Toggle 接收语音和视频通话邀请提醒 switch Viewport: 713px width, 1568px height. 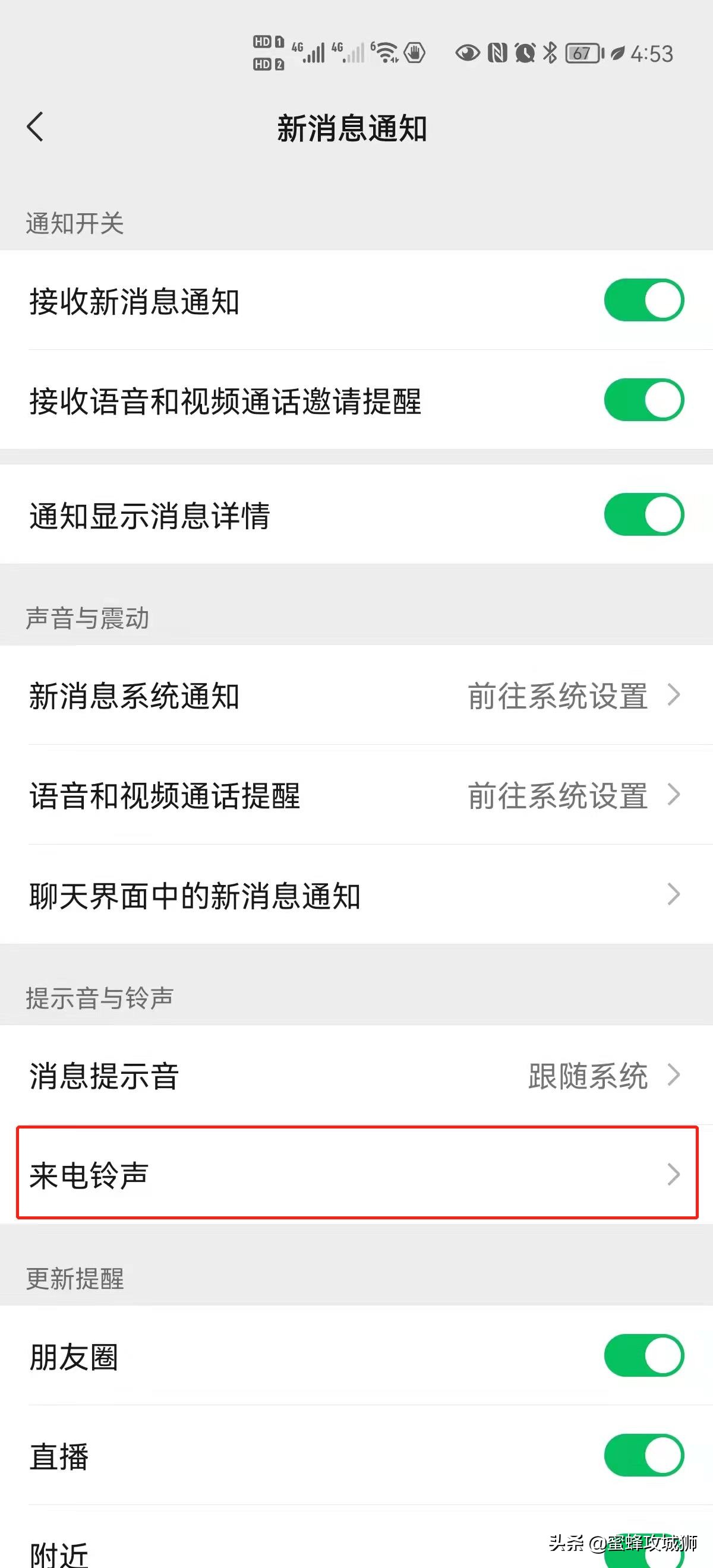click(x=643, y=400)
